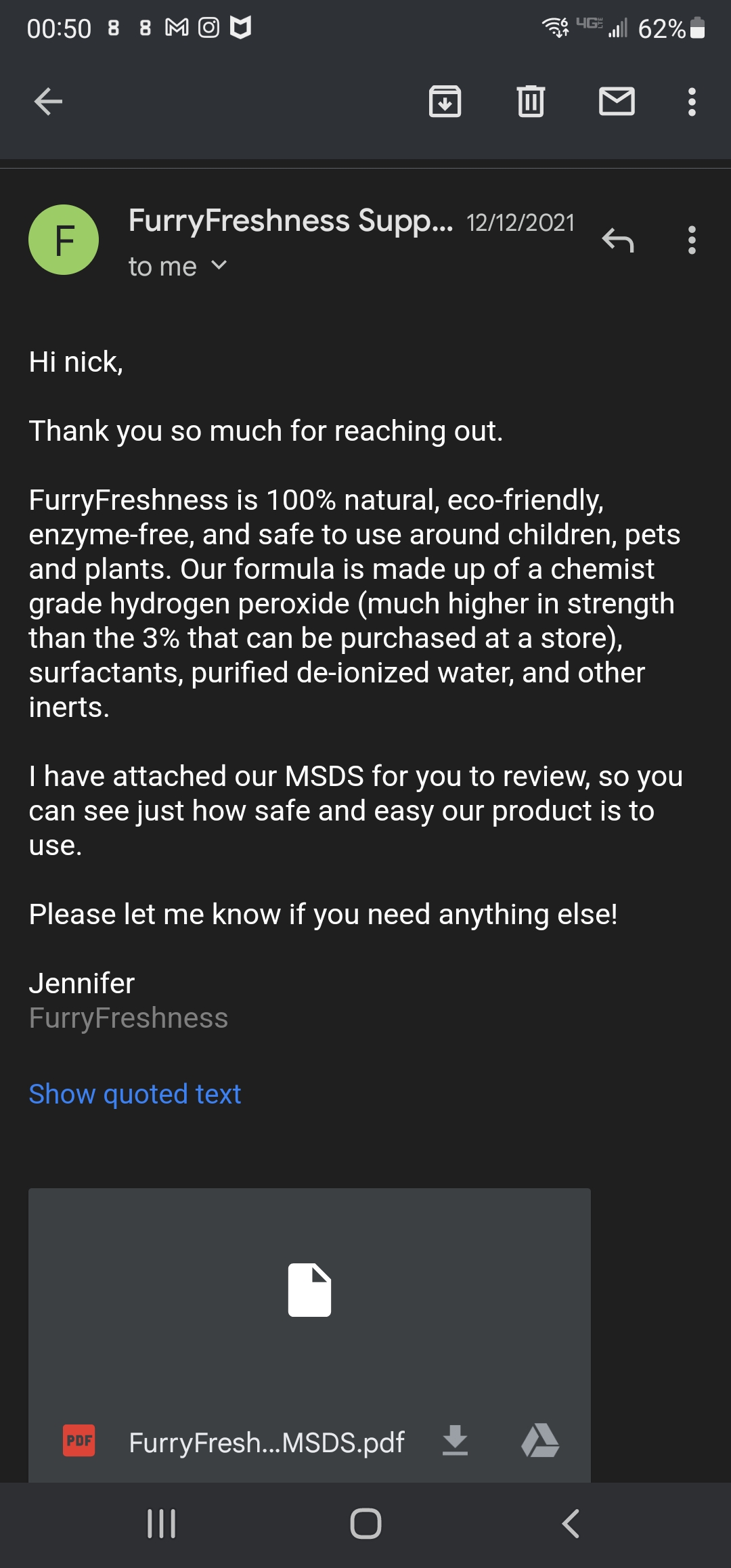The height and width of the screenshot is (1568, 731).
Task: Show quoted text
Action: [x=135, y=1094]
